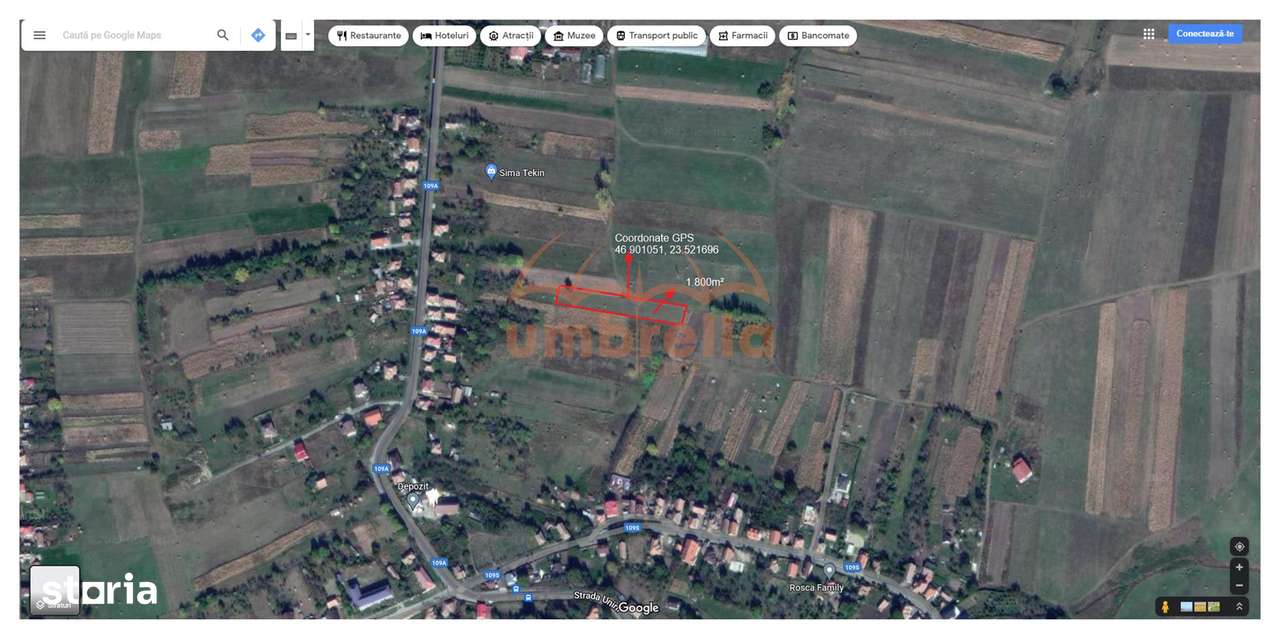Tap the Caută pe Google Maps search field
Screen dimensions: 1280x639
(x=130, y=35)
